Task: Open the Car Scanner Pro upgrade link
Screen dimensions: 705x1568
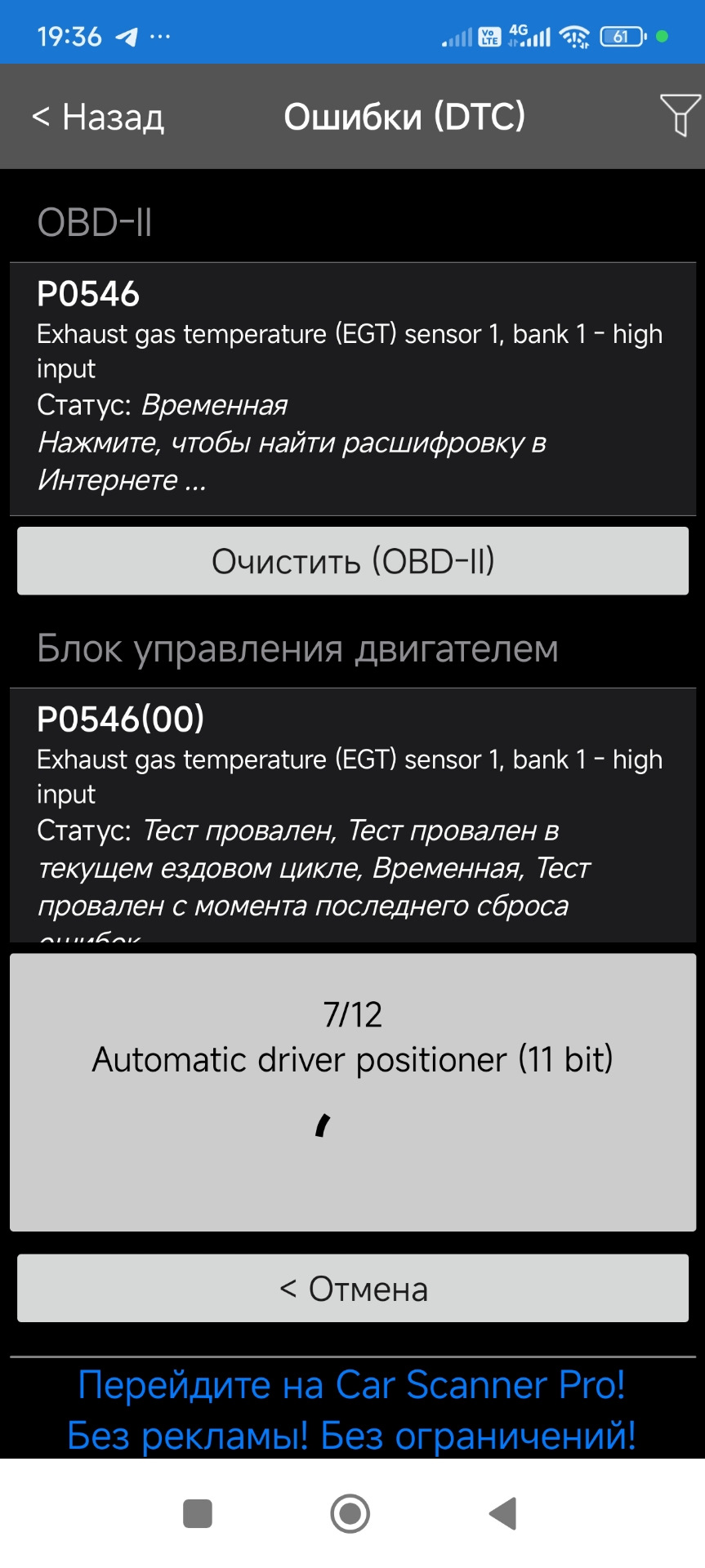Action: (x=352, y=1409)
